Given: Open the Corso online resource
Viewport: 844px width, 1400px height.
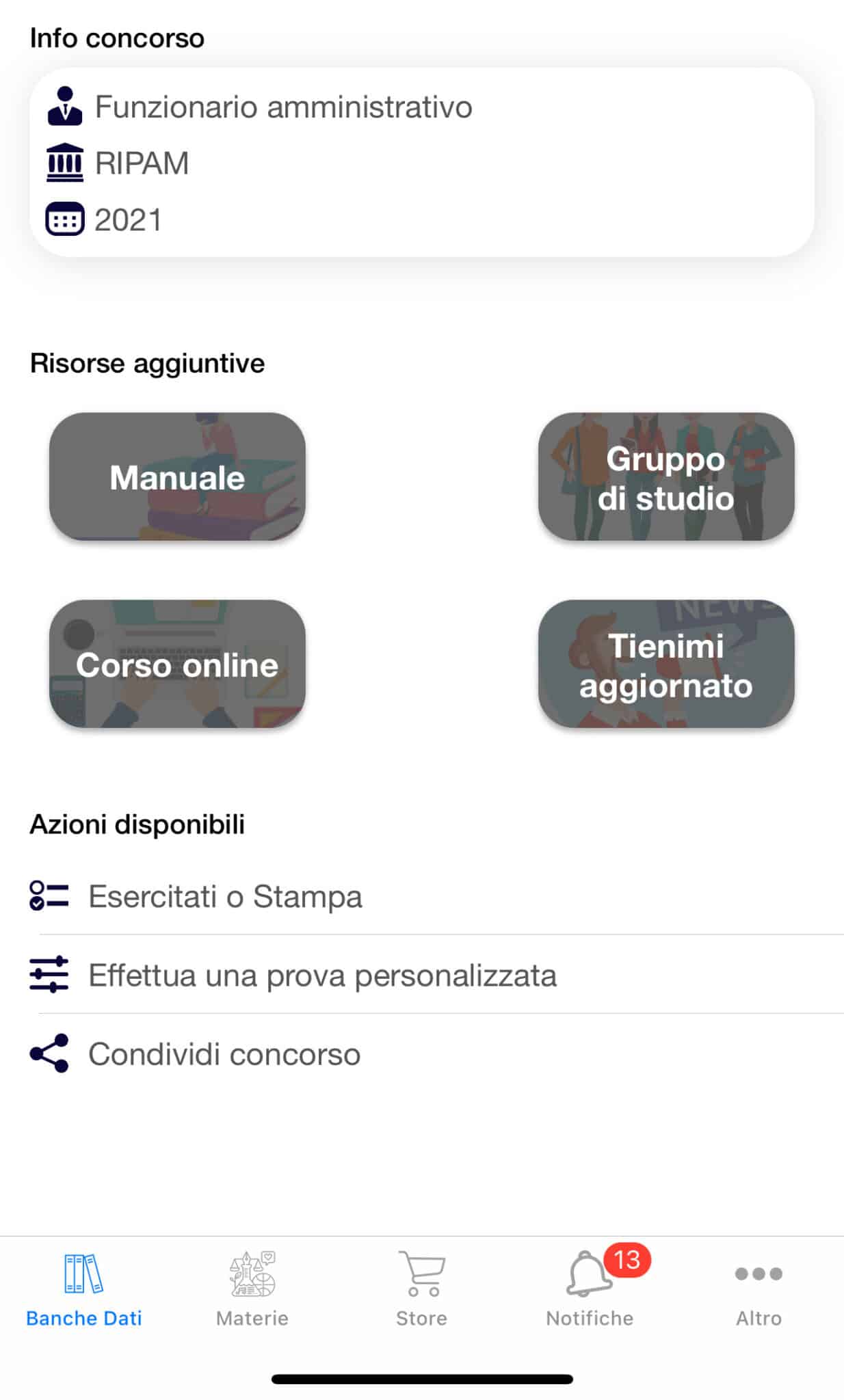Looking at the screenshot, I should [176, 664].
